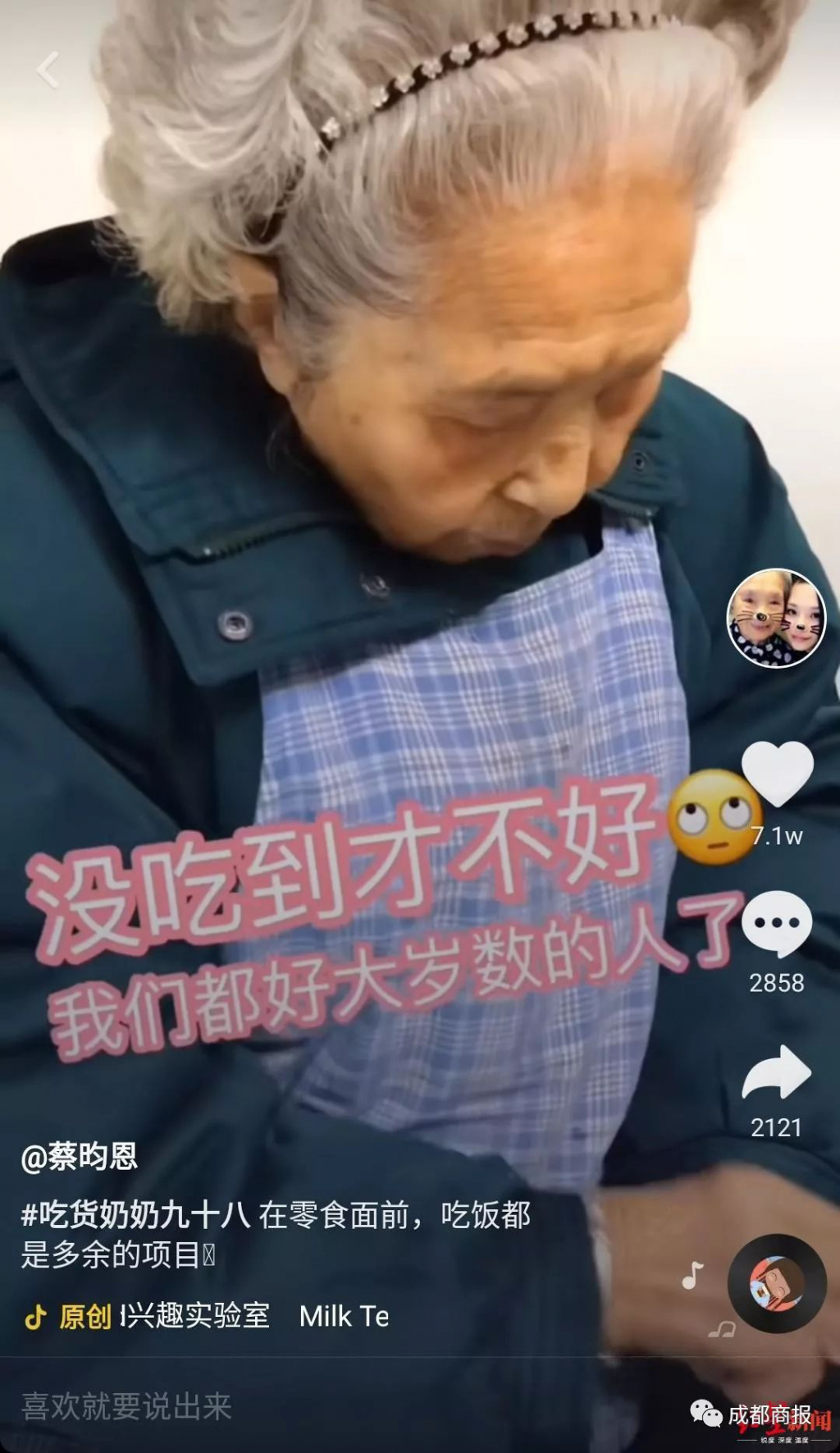Go back using the top-left arrow
840x1453 pixels.
tap(48, 71)
